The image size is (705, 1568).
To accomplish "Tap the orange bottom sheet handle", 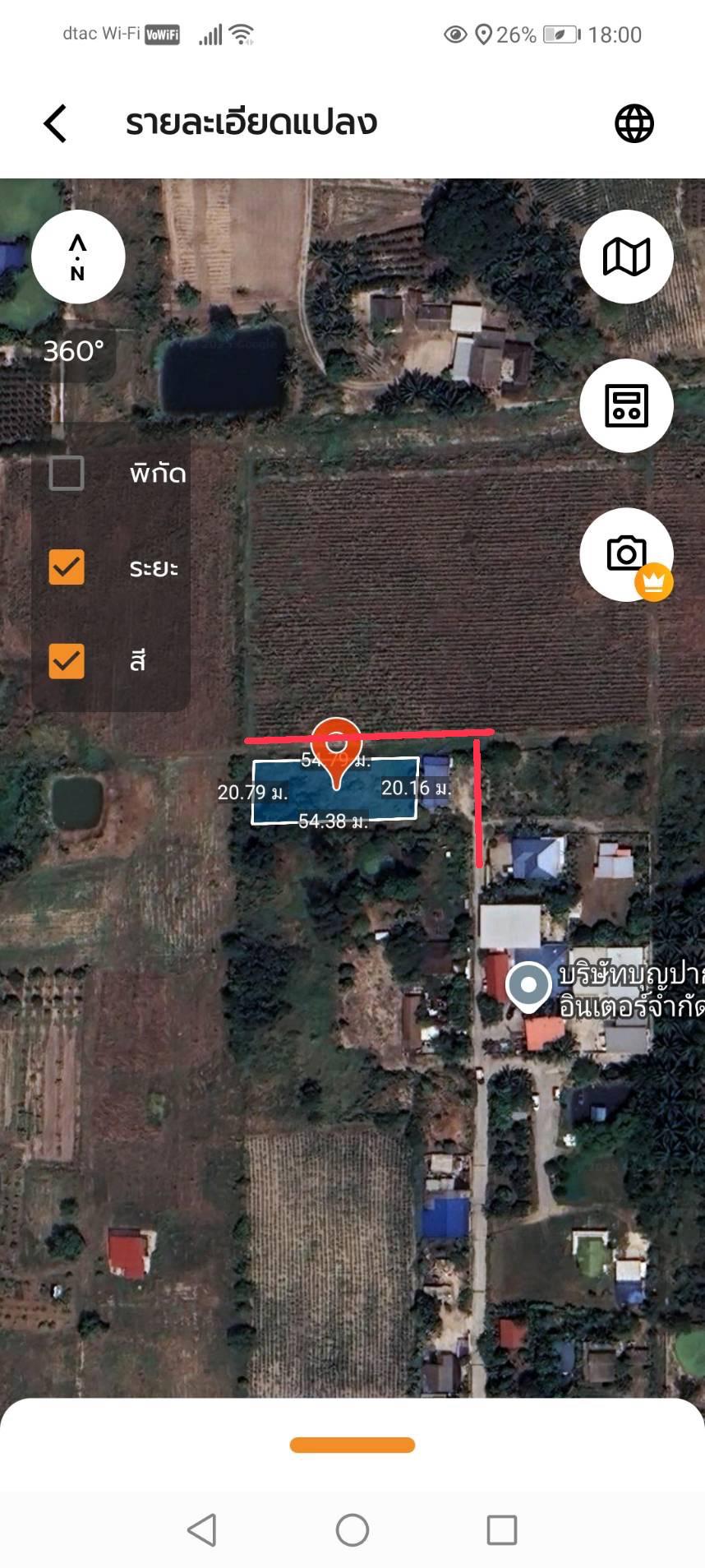I will 352,1445.
